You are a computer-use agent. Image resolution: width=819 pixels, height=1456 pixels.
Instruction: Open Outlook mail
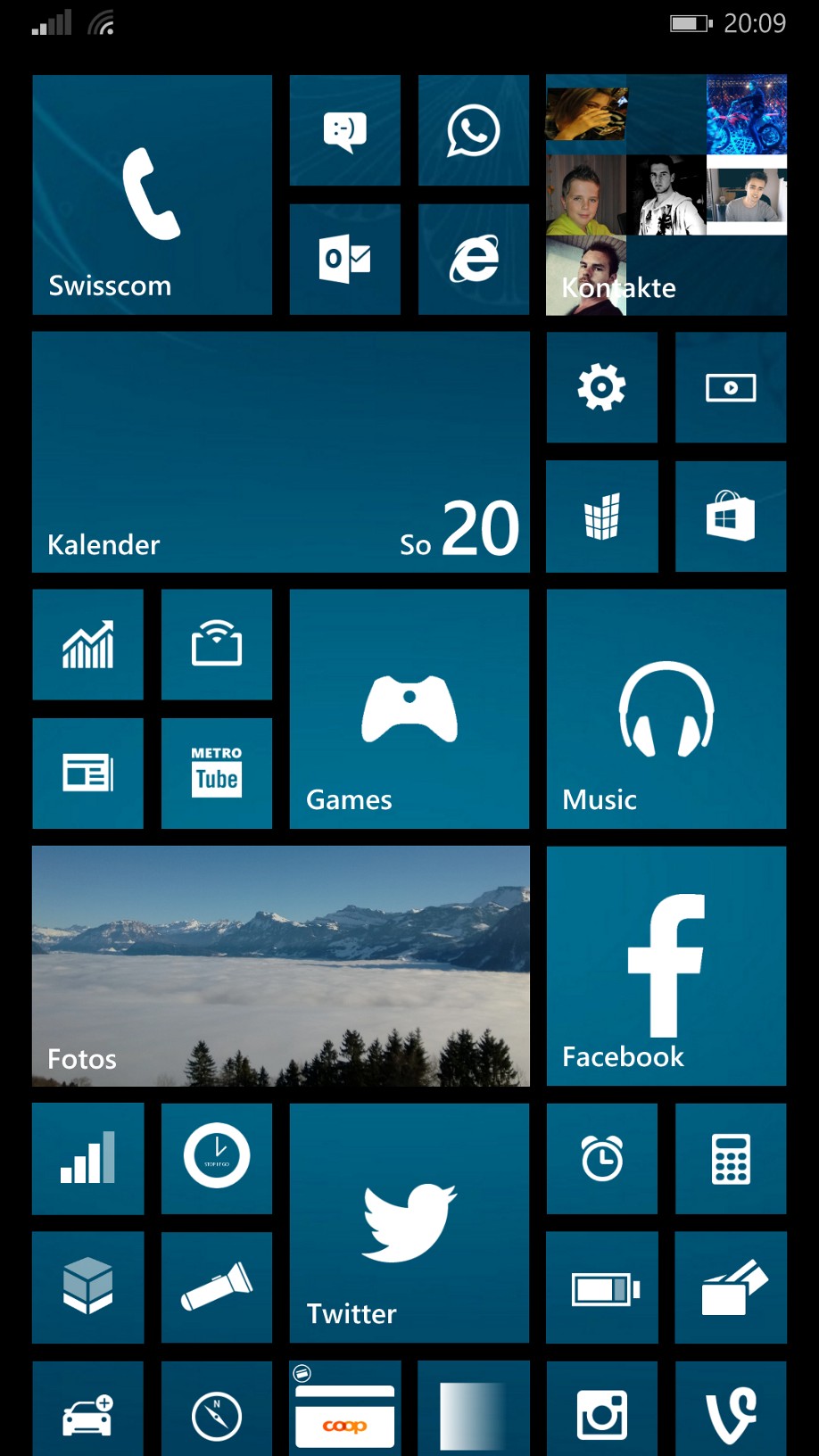pyautogui.click(x=344, y=259)
